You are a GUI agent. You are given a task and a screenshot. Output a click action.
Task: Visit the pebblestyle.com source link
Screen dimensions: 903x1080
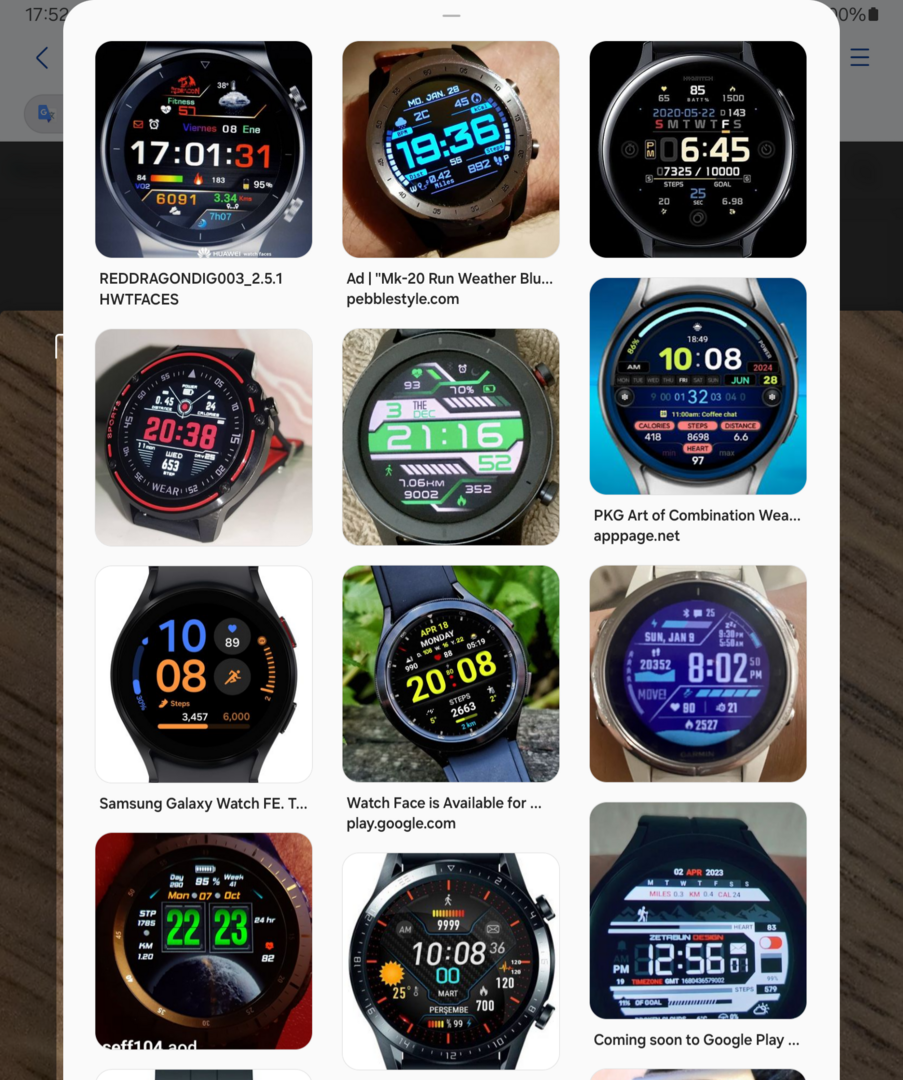click(403, 299)
